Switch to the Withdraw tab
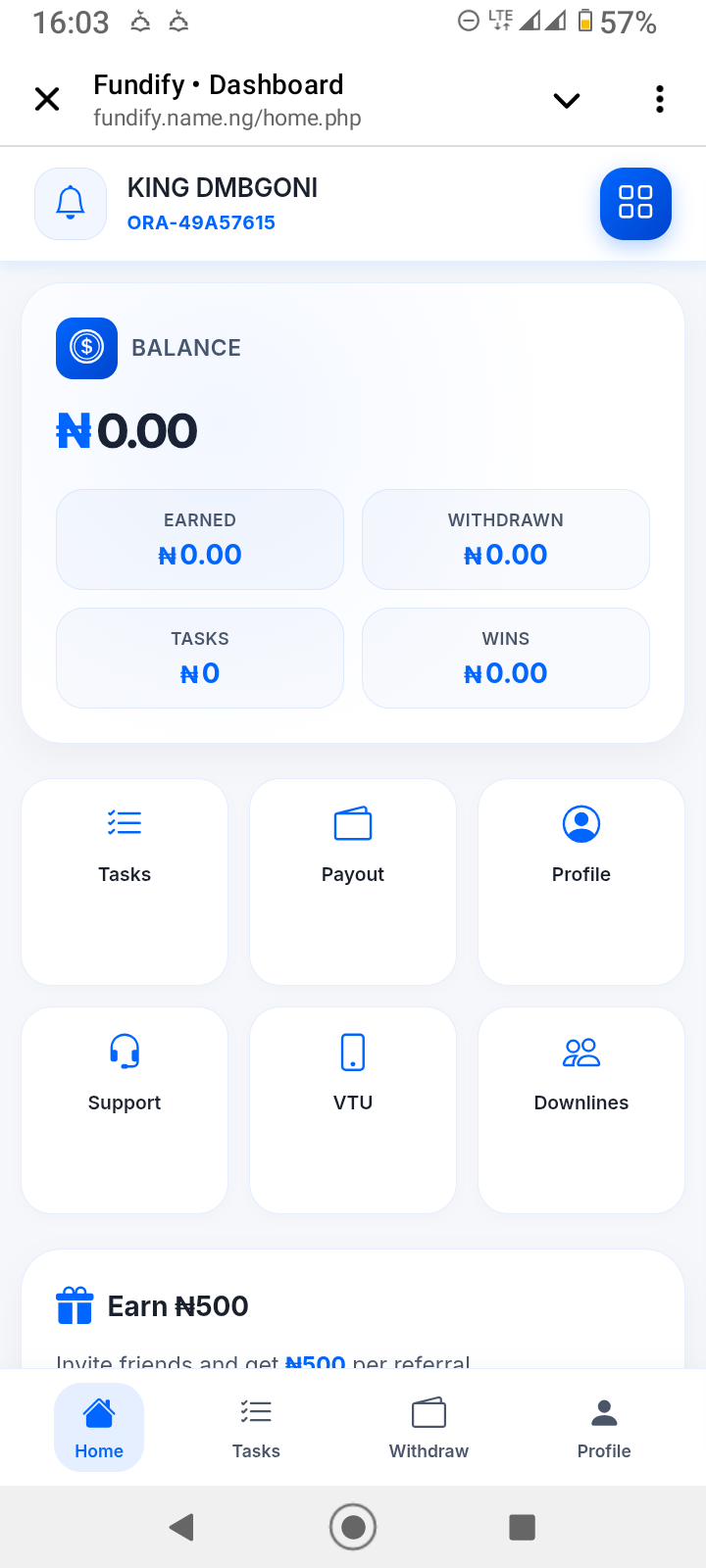This screenshot has height=1568, width=706. tap(429, 1427)
